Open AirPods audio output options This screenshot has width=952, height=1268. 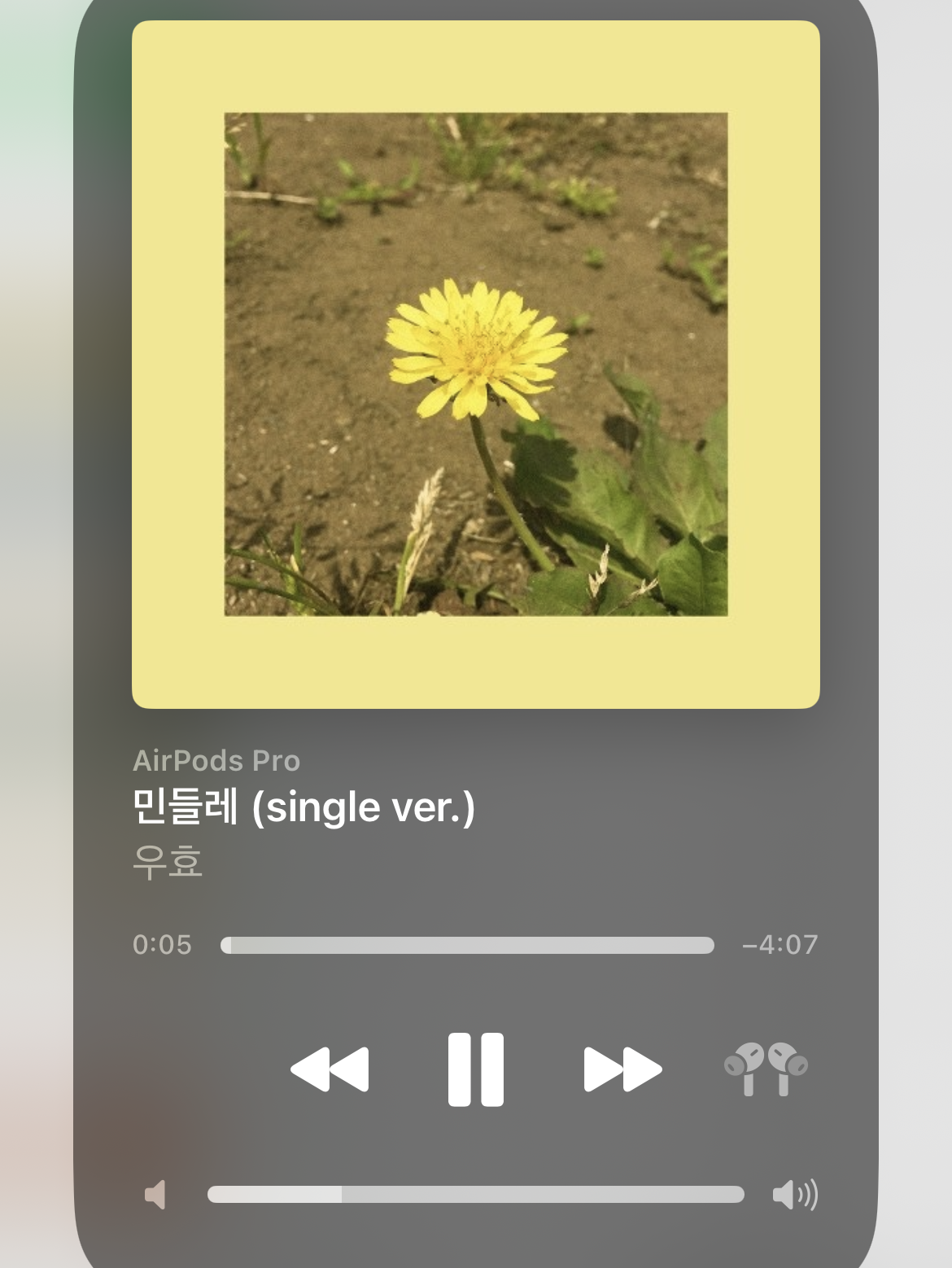coord(766,1069)
